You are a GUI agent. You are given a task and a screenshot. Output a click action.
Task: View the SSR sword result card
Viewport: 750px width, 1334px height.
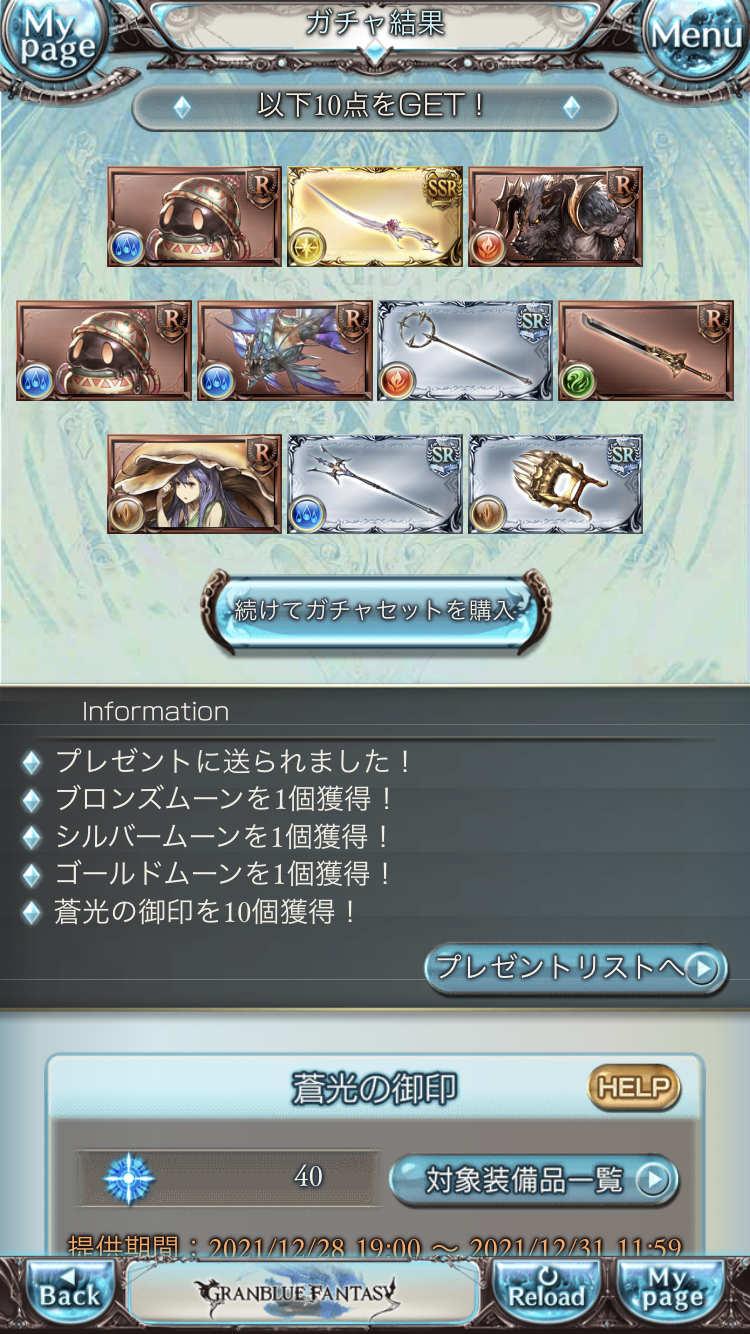375,216
